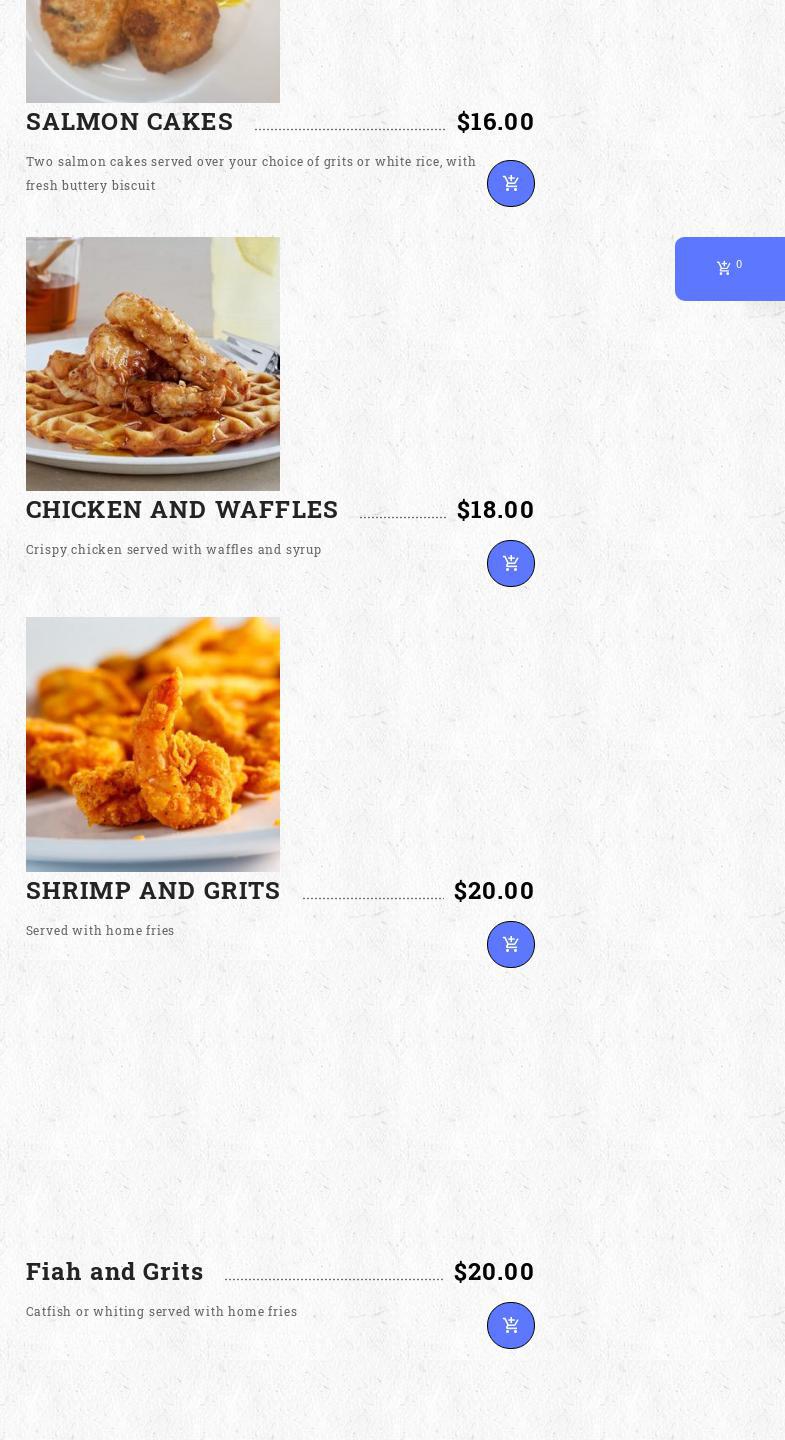Image resolution: width=785 pixels, height=1440 pixels.
Task: Open the floating shopping cart
Action: 730,268
